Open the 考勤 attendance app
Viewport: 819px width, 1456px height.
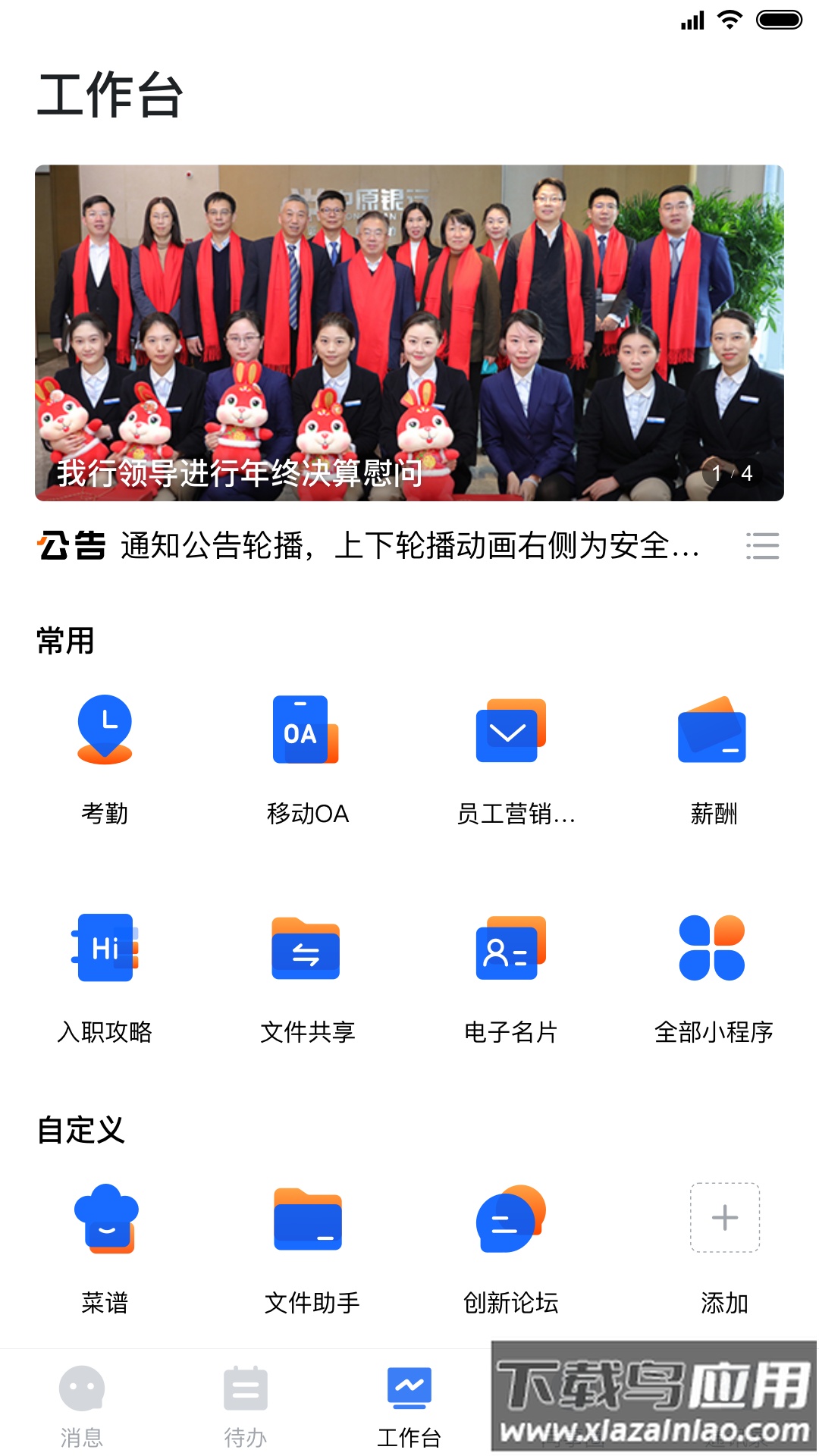105,758
